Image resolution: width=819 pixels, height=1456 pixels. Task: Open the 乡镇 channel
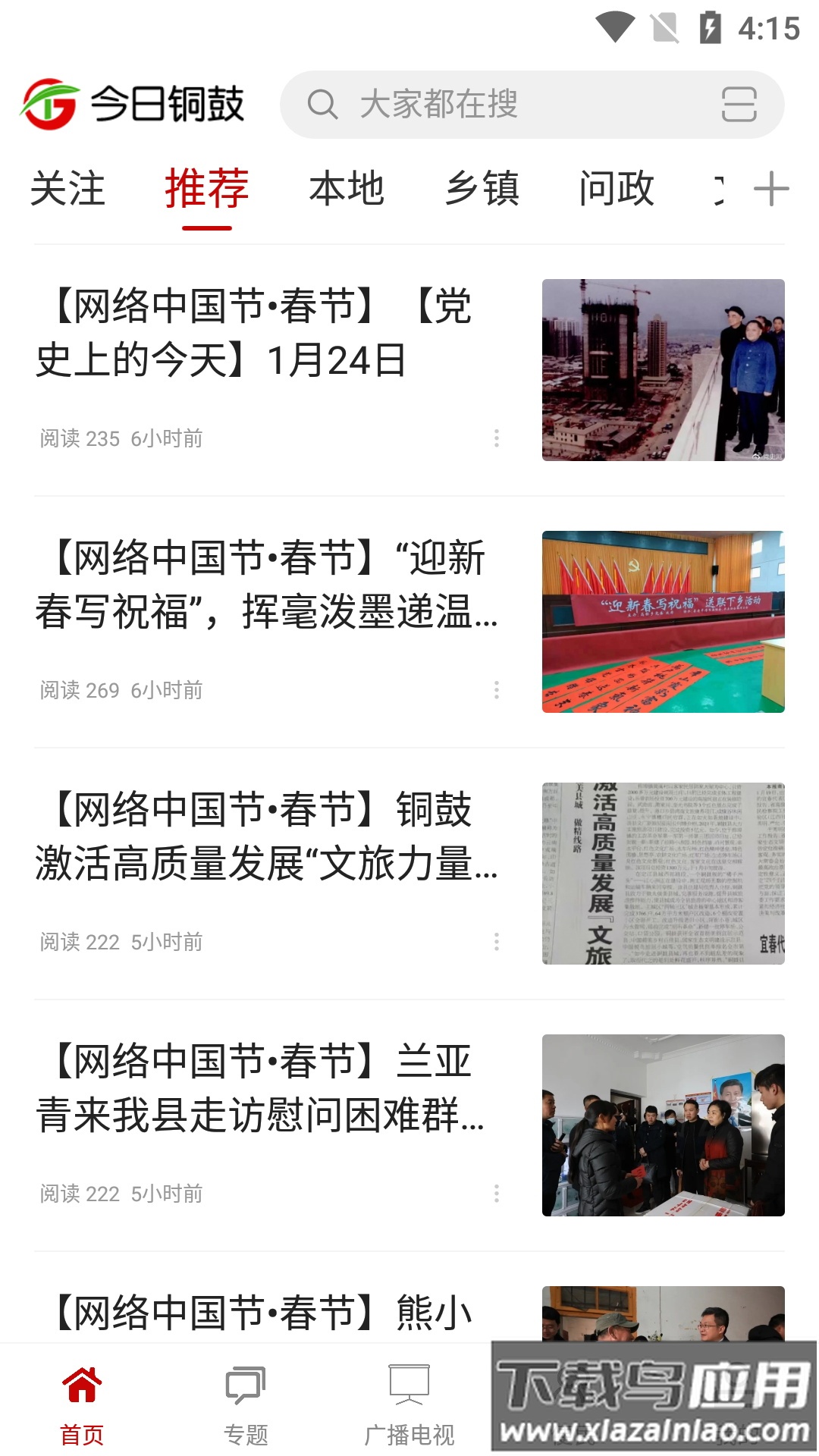pyautogui.click(x=485, y=190)
